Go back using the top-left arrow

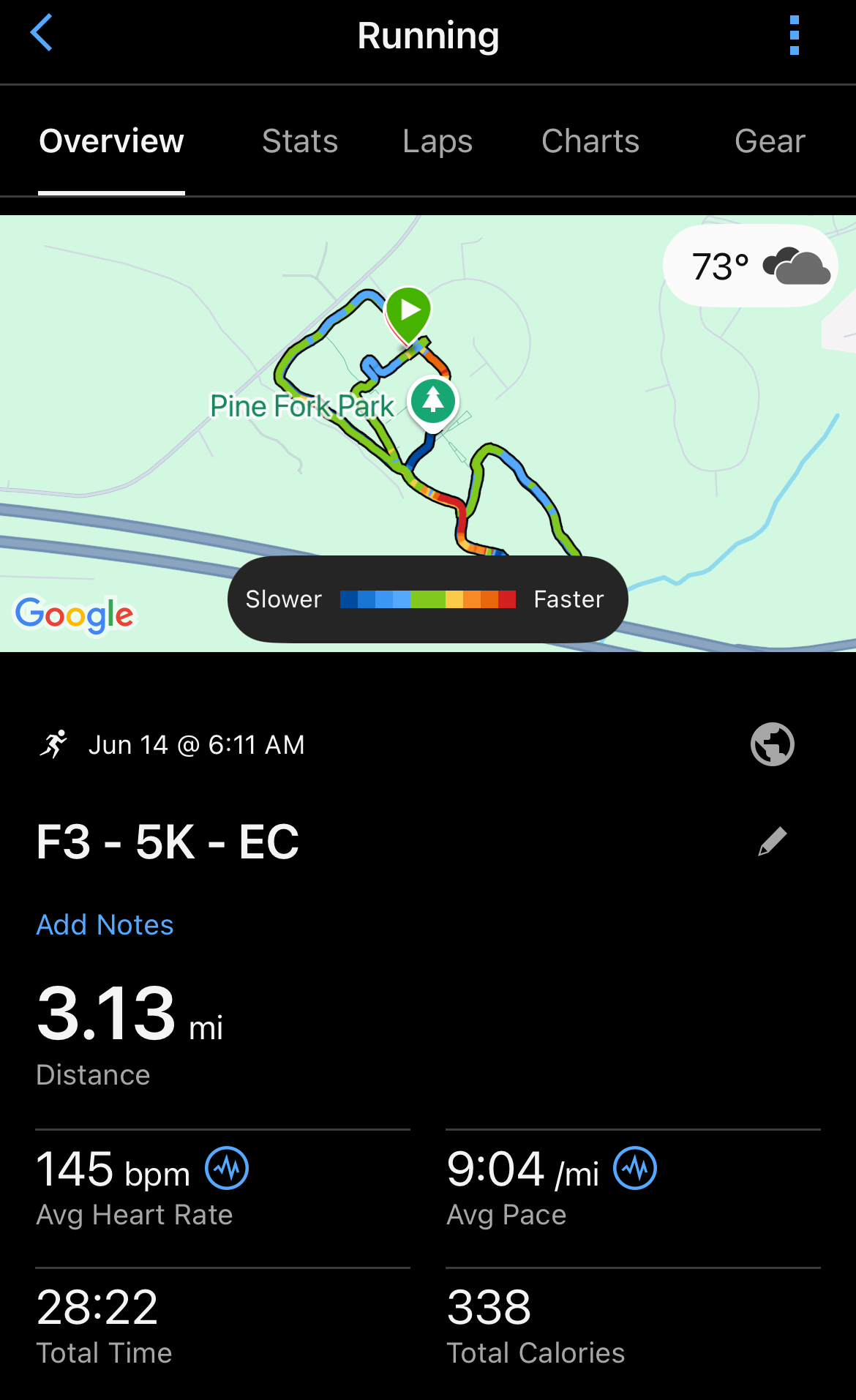pos(42,33)
